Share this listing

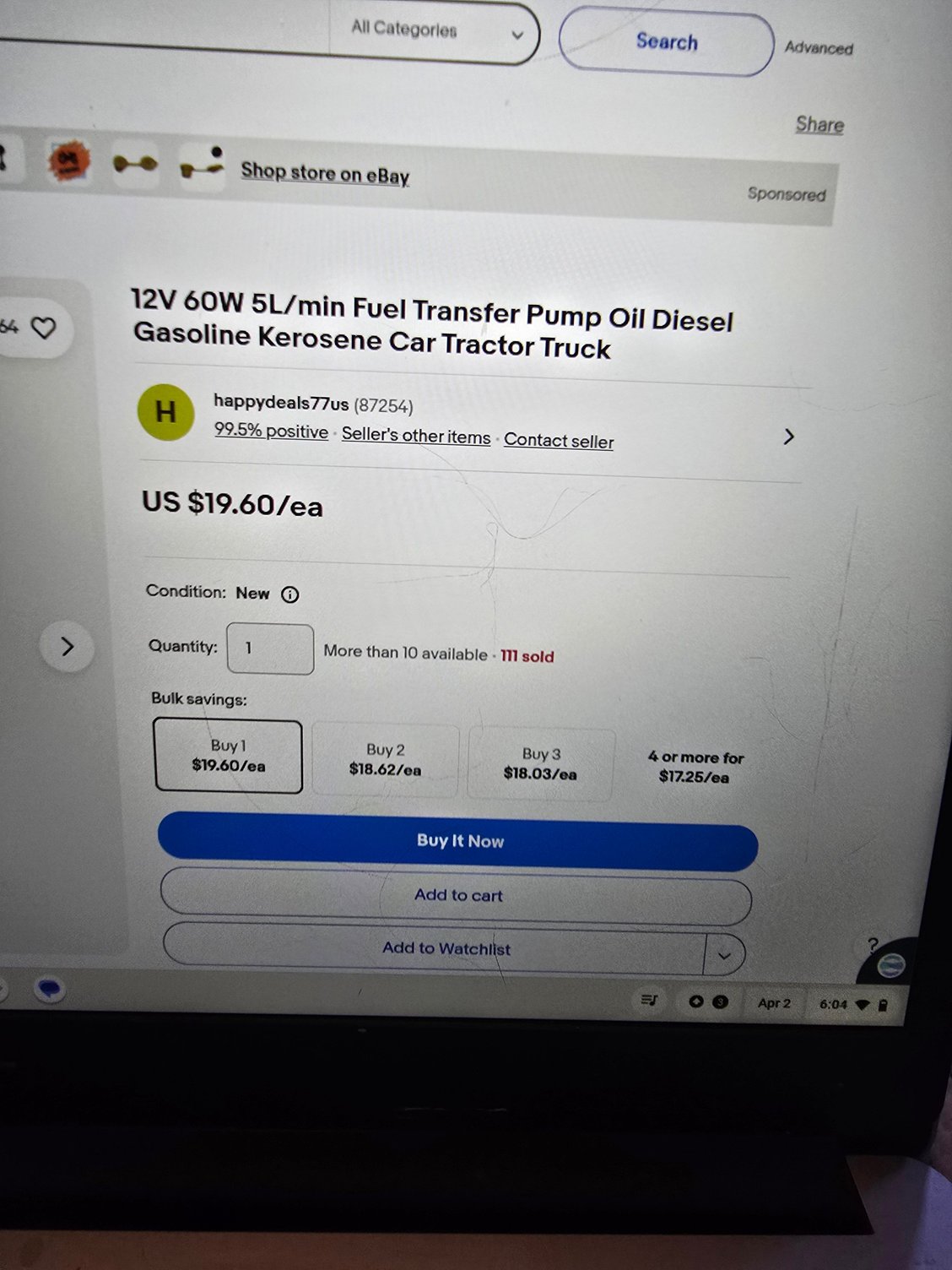pyautogui.click(x=819, y=125)
